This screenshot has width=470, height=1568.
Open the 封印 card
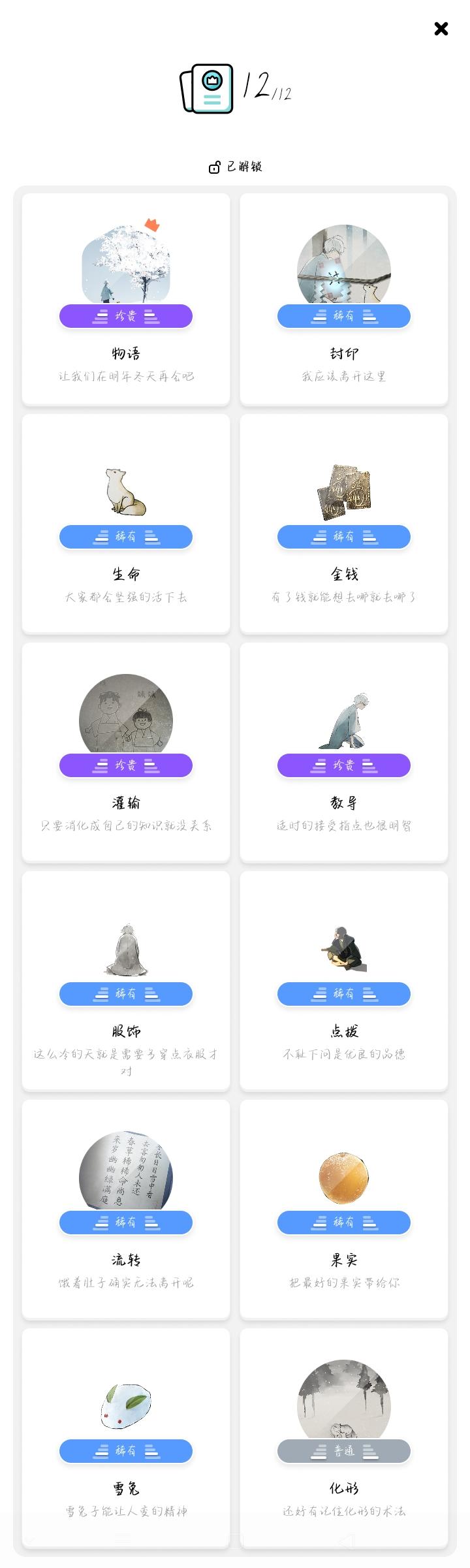[344, 299]
